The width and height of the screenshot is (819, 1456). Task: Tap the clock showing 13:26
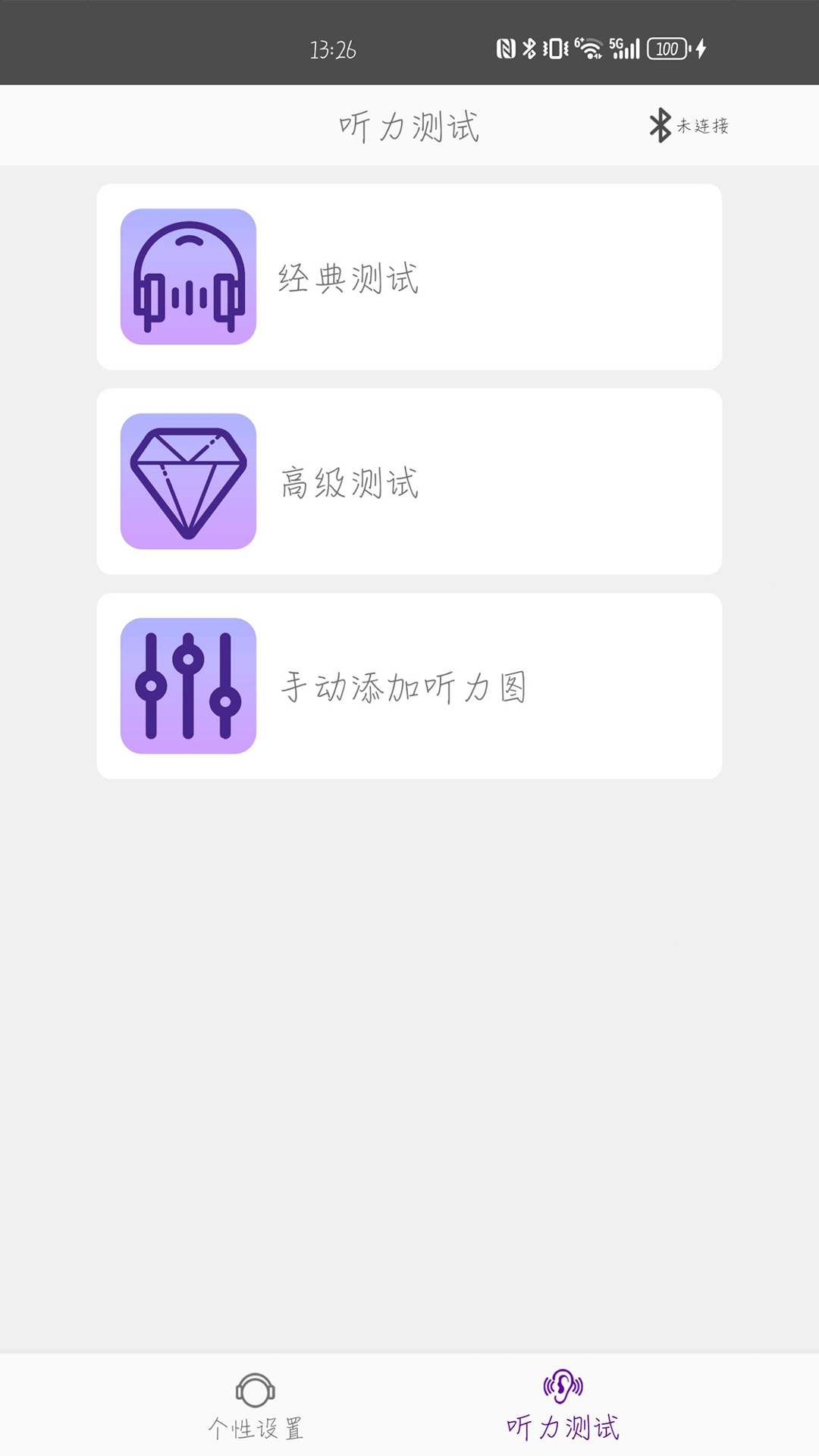(x=331, y=48)
